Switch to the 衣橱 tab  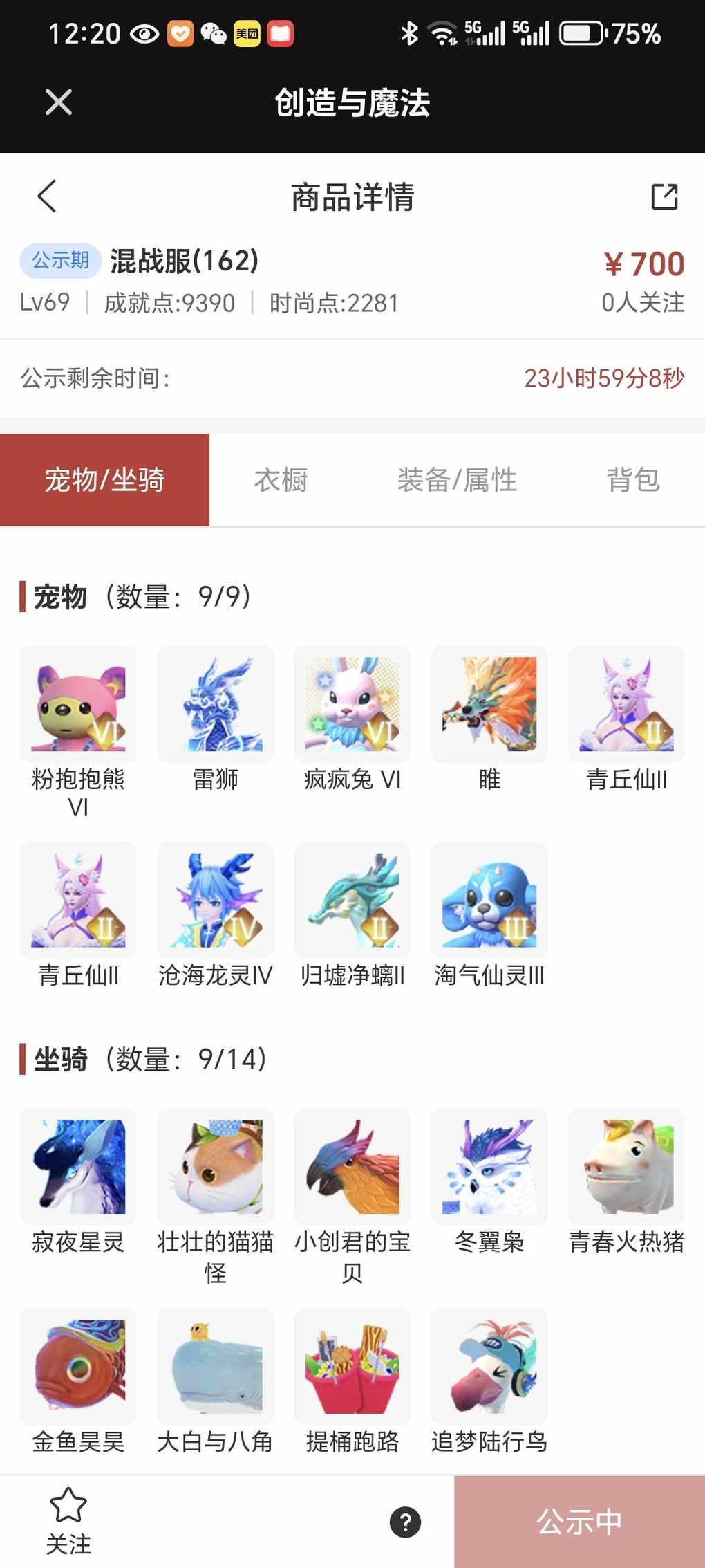pyautogui.click(x=281, y=480)
